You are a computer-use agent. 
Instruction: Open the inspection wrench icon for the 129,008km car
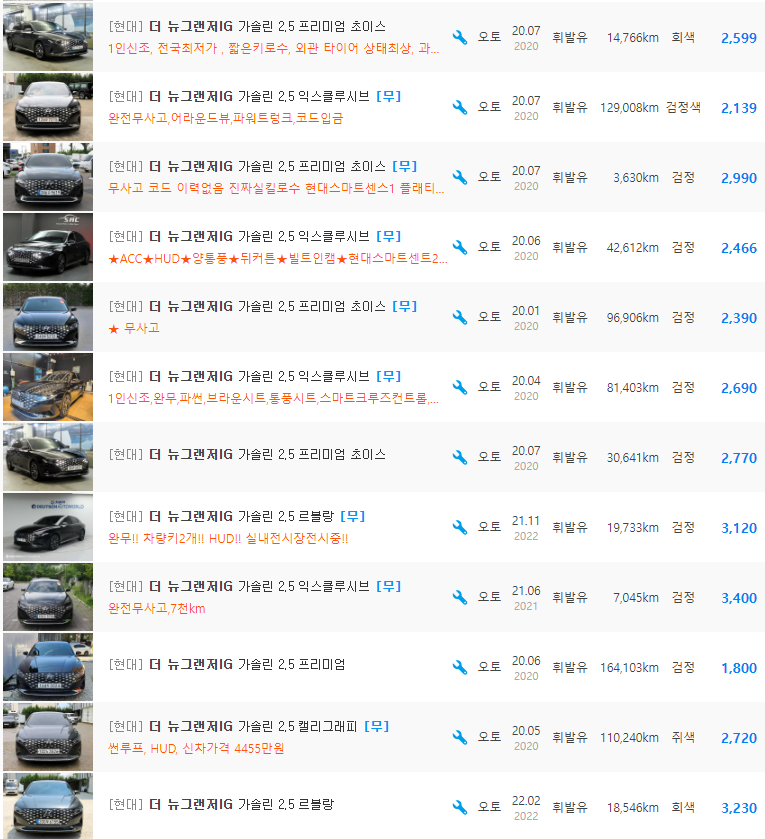(x=460, y=106)
